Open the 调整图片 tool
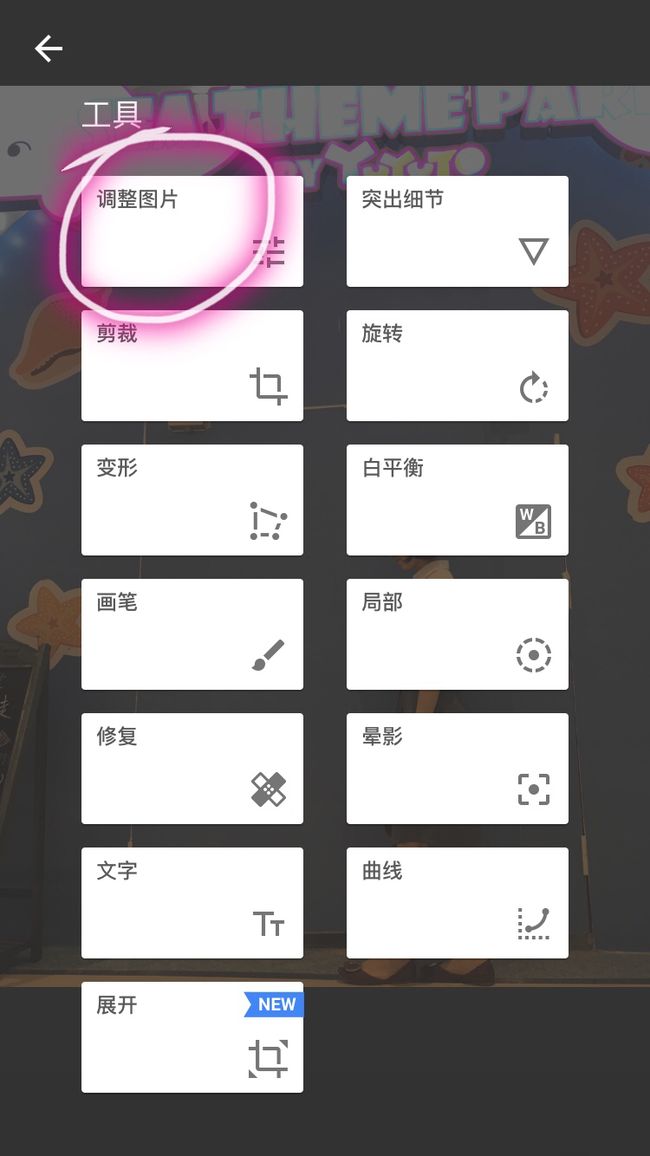This screenshot has height=1156, width=650. coord(192,231)
